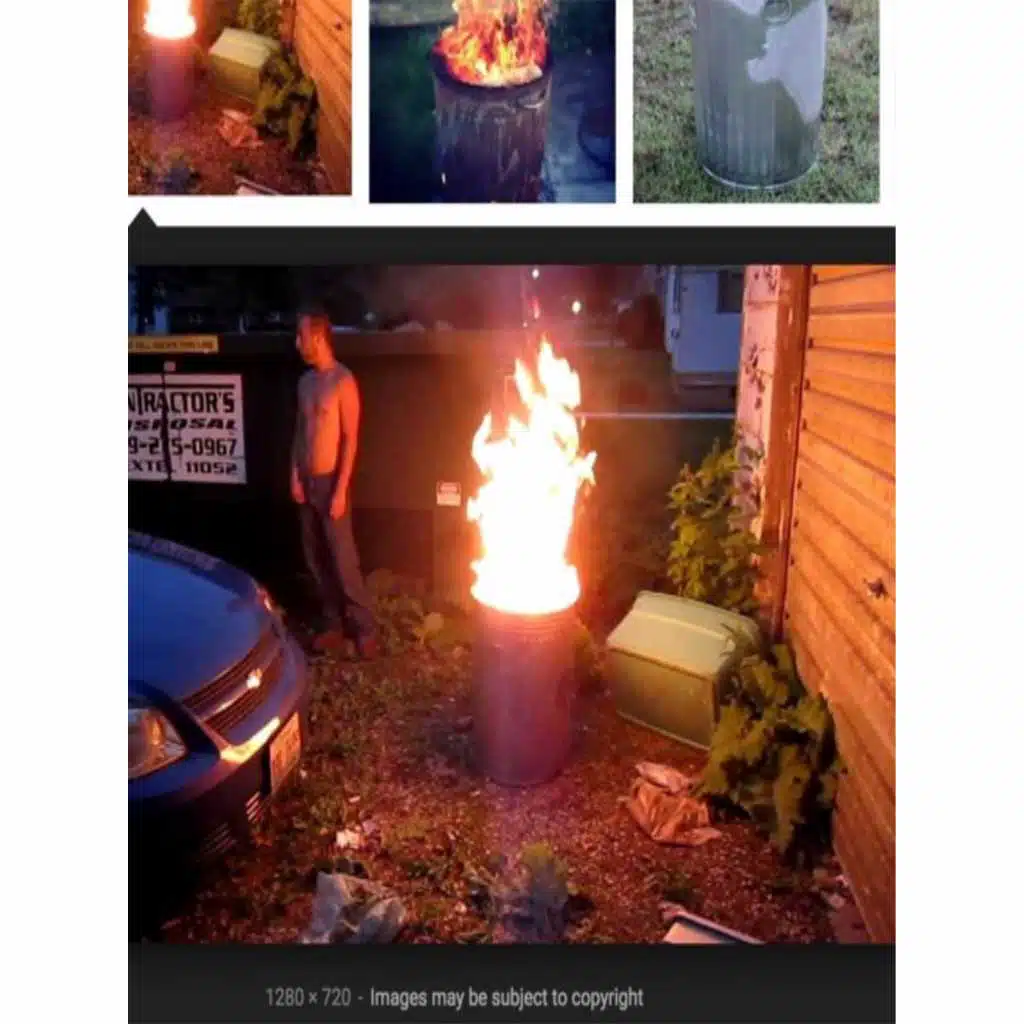The image size is (1024, 1024).
Task: Tap the expanded burning trash can preview image
Action: pyautogui.click(x=511, y=603)
